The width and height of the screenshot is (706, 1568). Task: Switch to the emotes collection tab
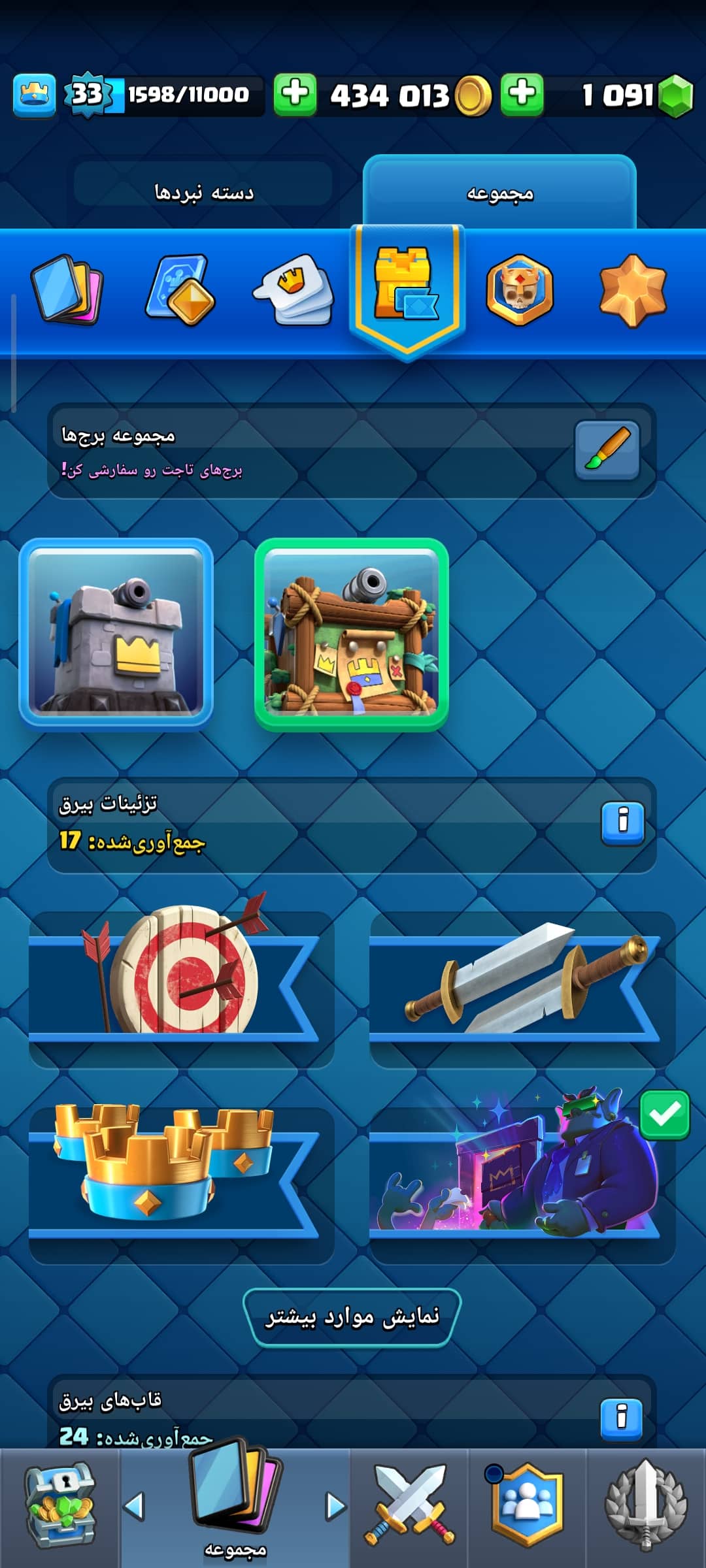coord(294,289)
